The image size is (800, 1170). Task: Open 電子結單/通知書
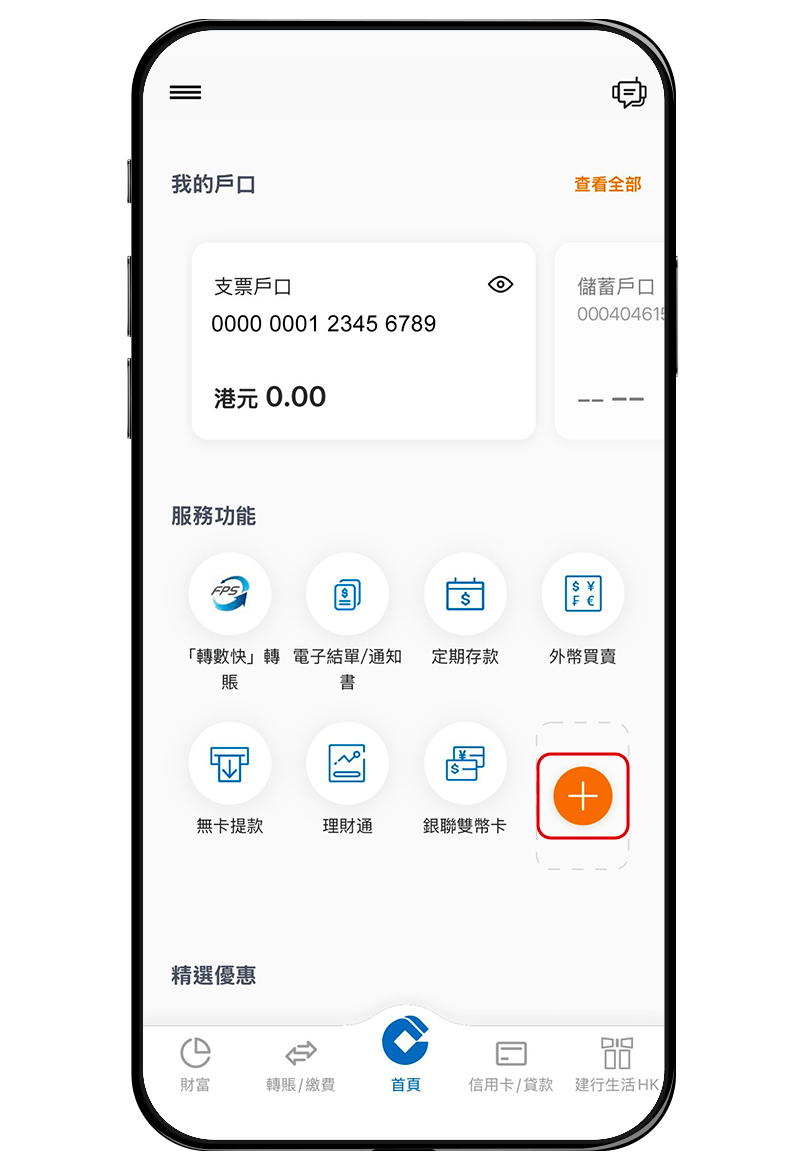[x=347, y=594]
